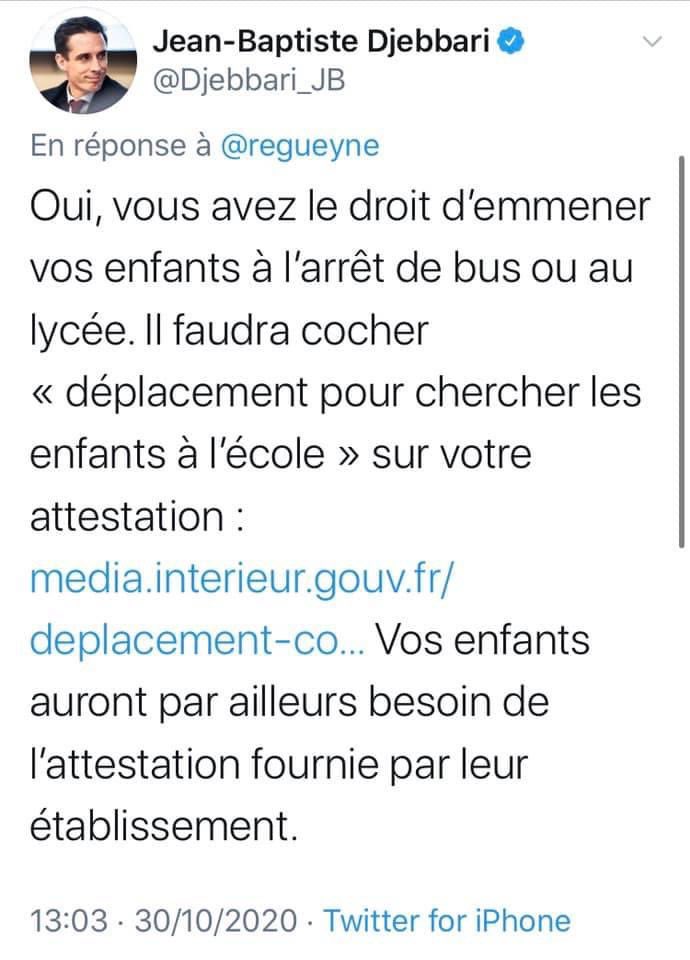The width and height of the screenshot is (690, 960).
Task: Expand the tweet options chevron
Action: point(651,42)
